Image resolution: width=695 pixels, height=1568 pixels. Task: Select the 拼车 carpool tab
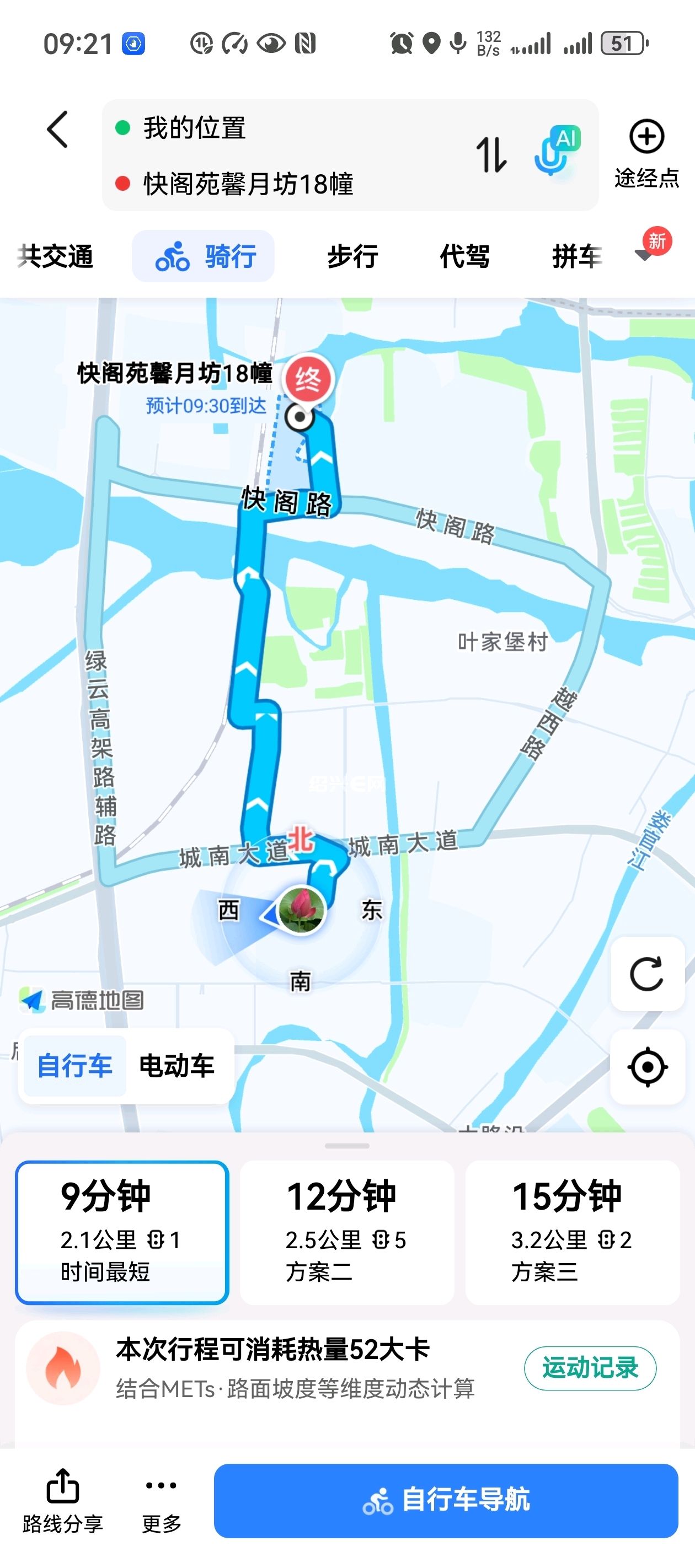pyautogui.click(x=576, y=256)
